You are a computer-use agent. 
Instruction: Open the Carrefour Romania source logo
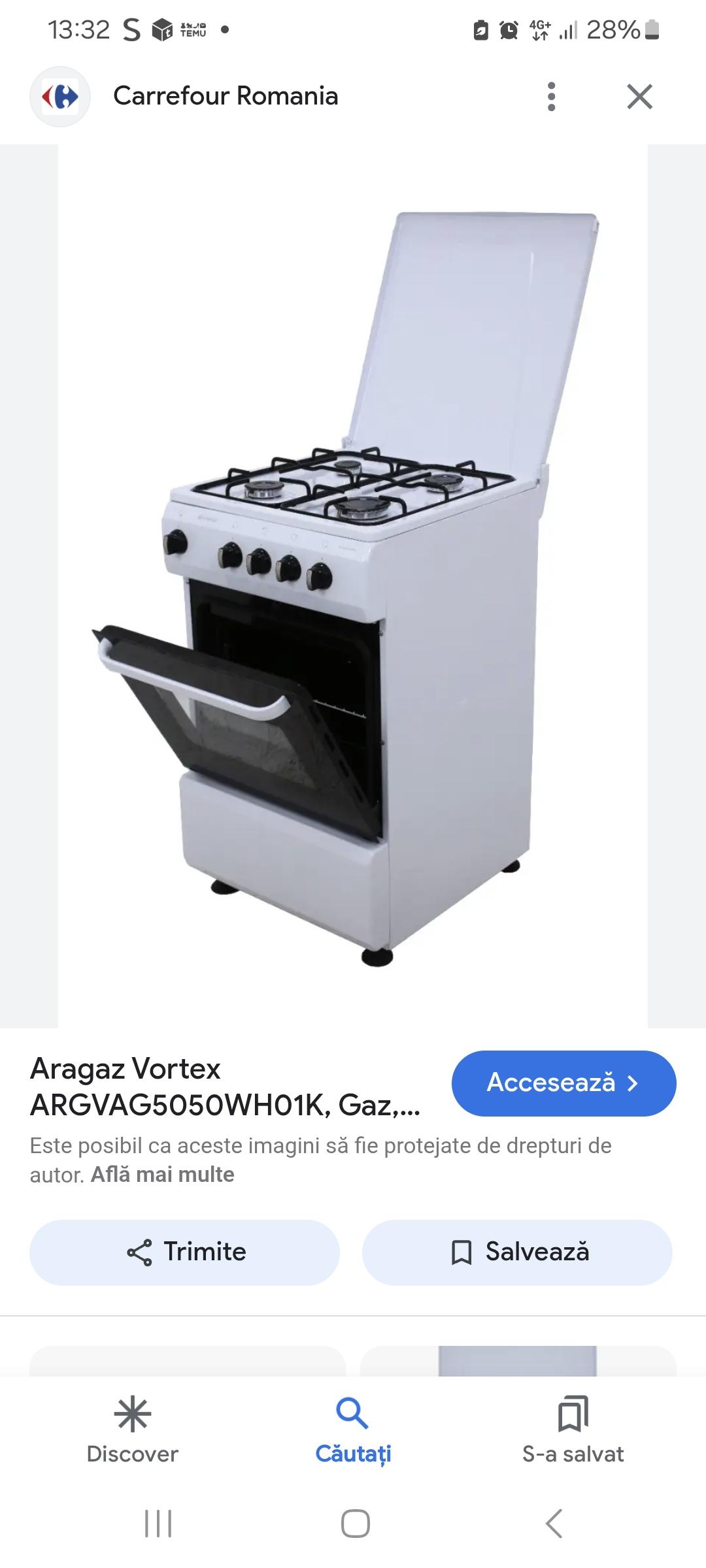click(x=59, y=97)
